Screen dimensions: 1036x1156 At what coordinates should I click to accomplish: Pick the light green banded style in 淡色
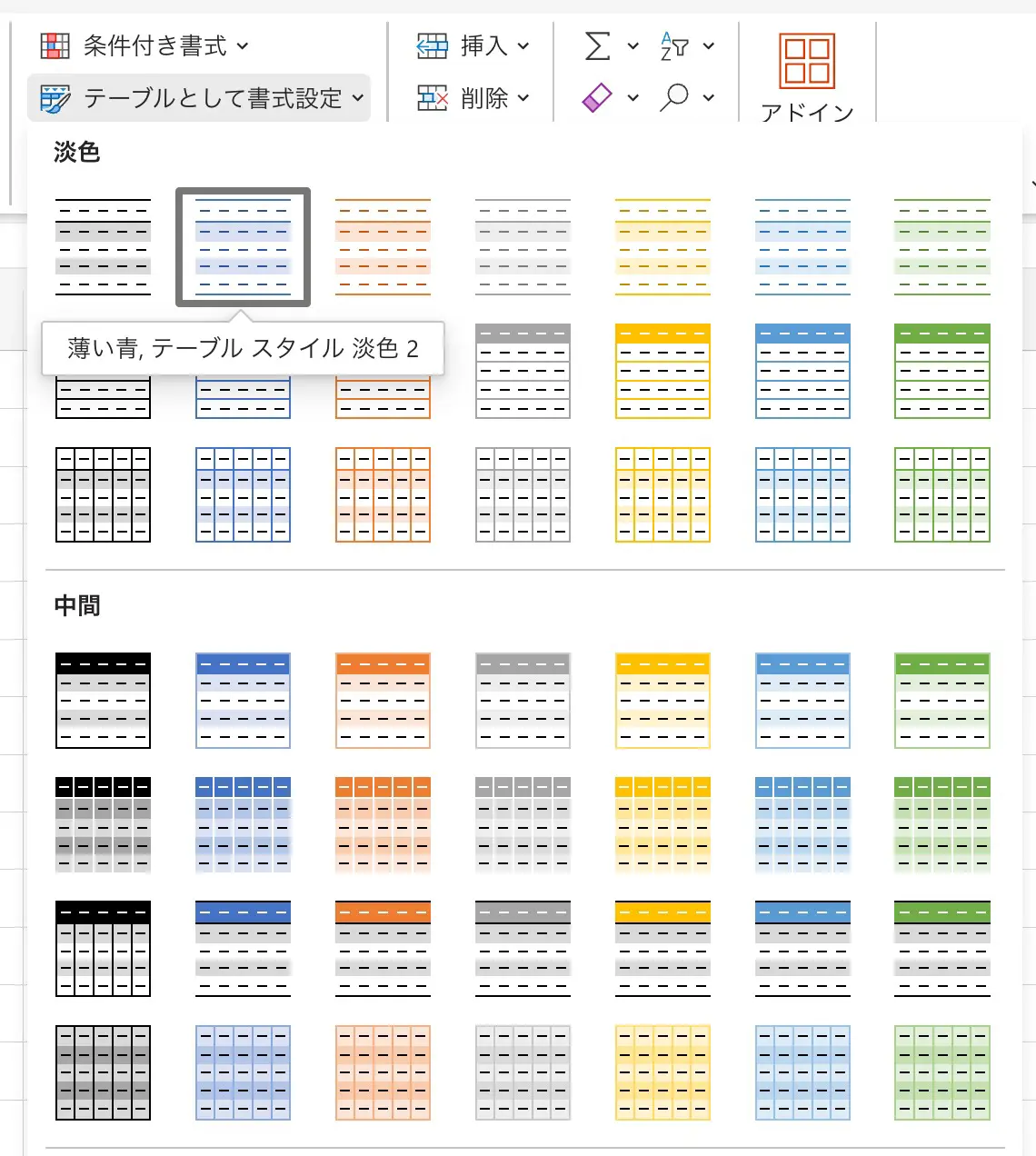pyautogui.click(x=942, y=246)
